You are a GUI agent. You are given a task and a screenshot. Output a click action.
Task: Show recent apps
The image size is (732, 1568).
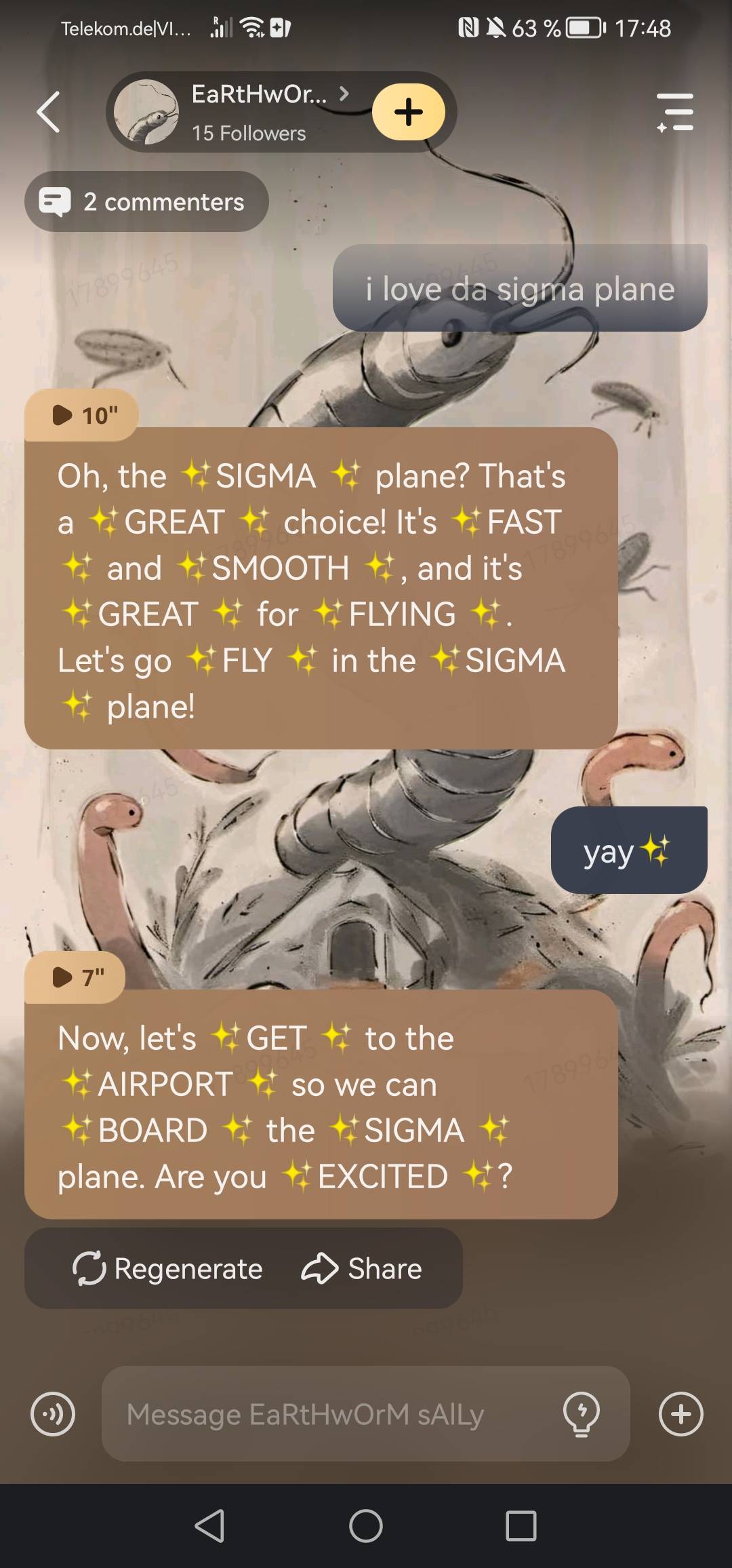pyautogui.click(x=521, y=1526)
